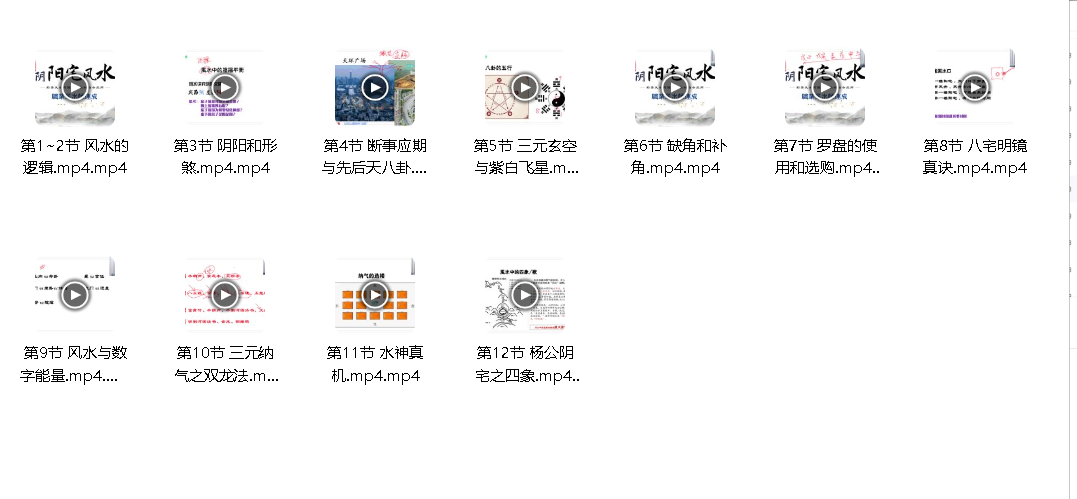Open 第4节 断事应期与先后天八卦 video
Viewport: 1077px width, 499px height.
(375, 88)
